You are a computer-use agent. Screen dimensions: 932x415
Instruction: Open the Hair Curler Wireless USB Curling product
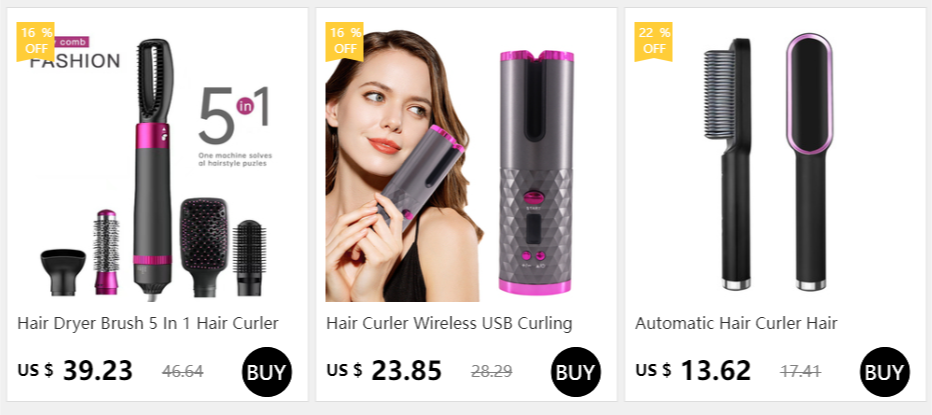[x=449, y=323]
